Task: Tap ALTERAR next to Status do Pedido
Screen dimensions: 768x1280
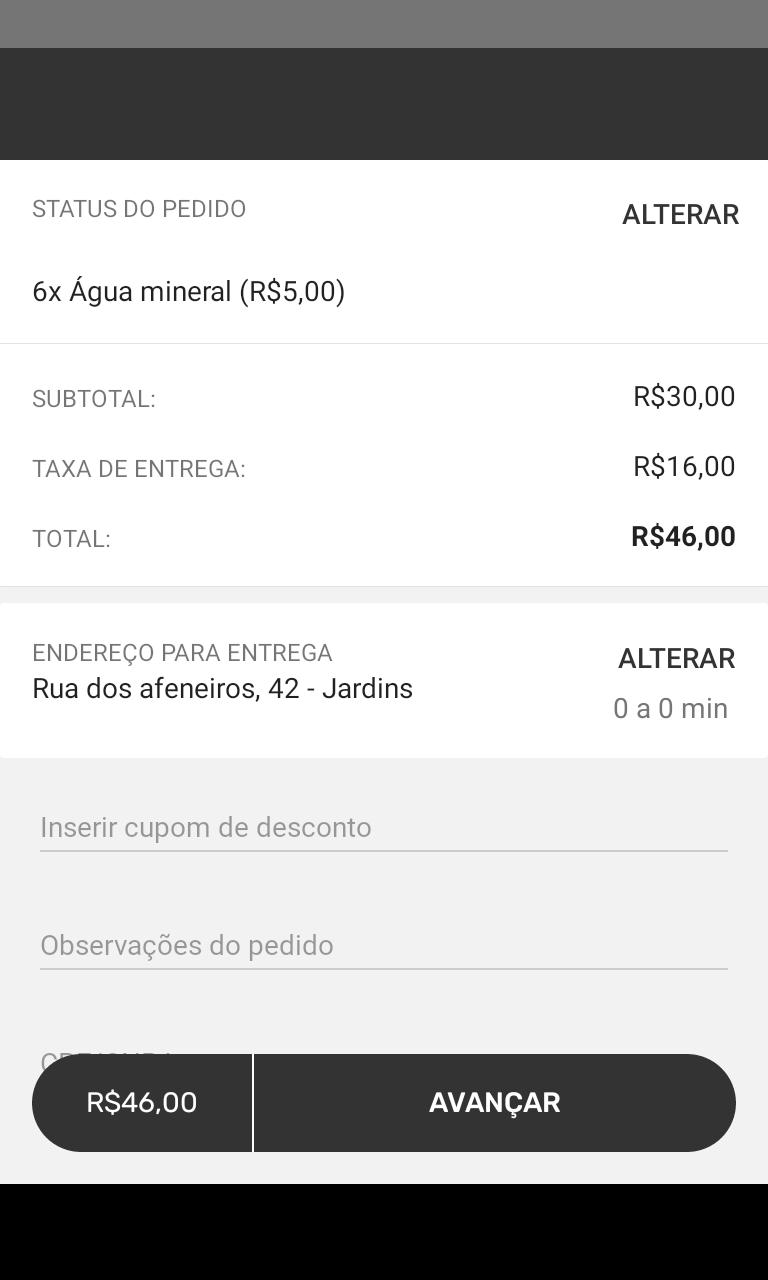Action: (680, 215)
